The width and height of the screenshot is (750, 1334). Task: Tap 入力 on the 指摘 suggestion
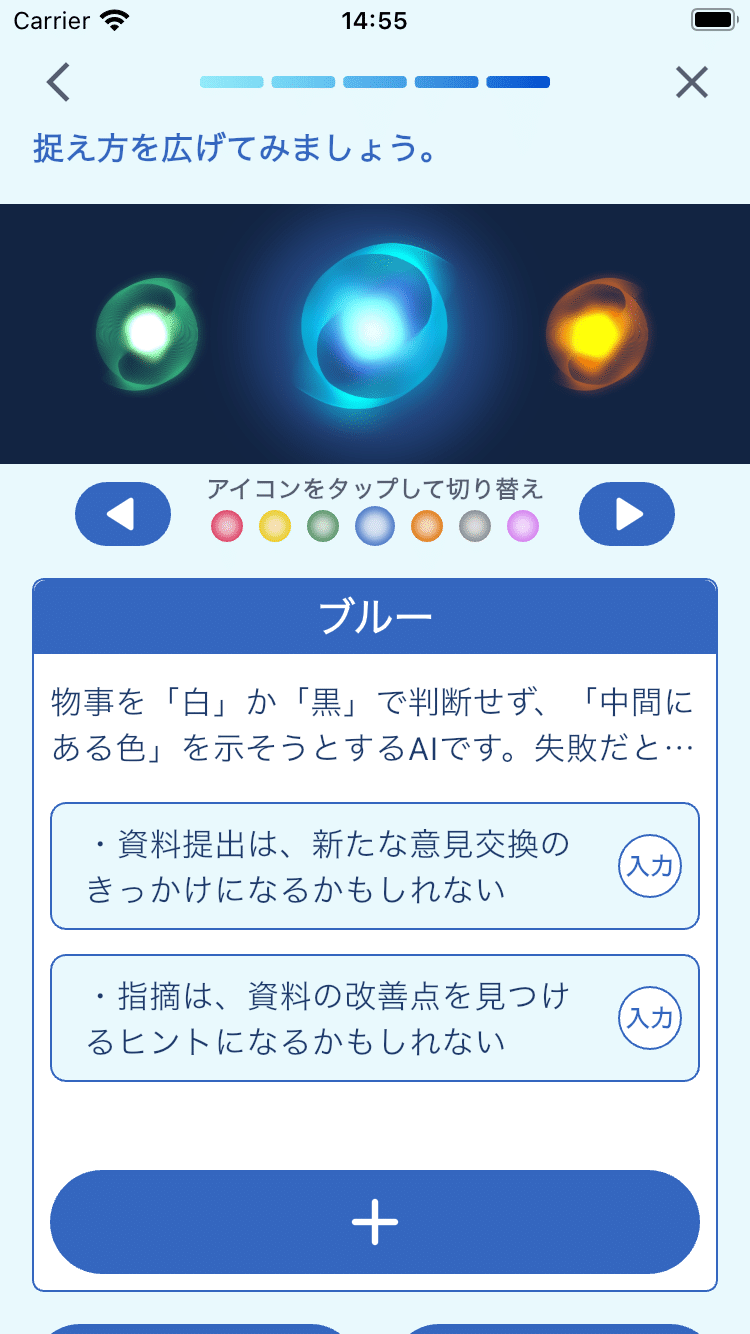[649, 1018]
